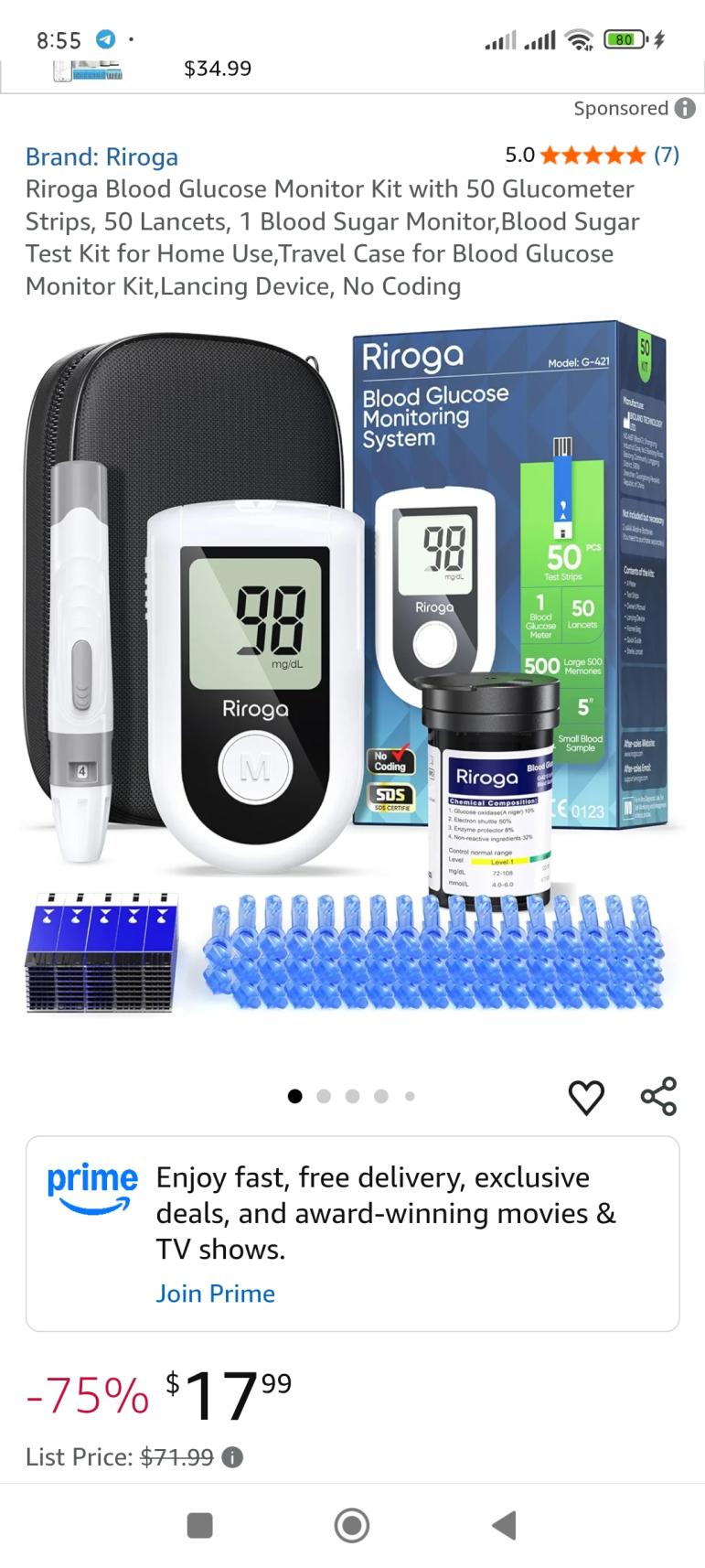Image resolution: width=705 pixels, height=1568 pixels.
Task: Open the Riroga glucose monitor product image
Action: coord(352,672)
